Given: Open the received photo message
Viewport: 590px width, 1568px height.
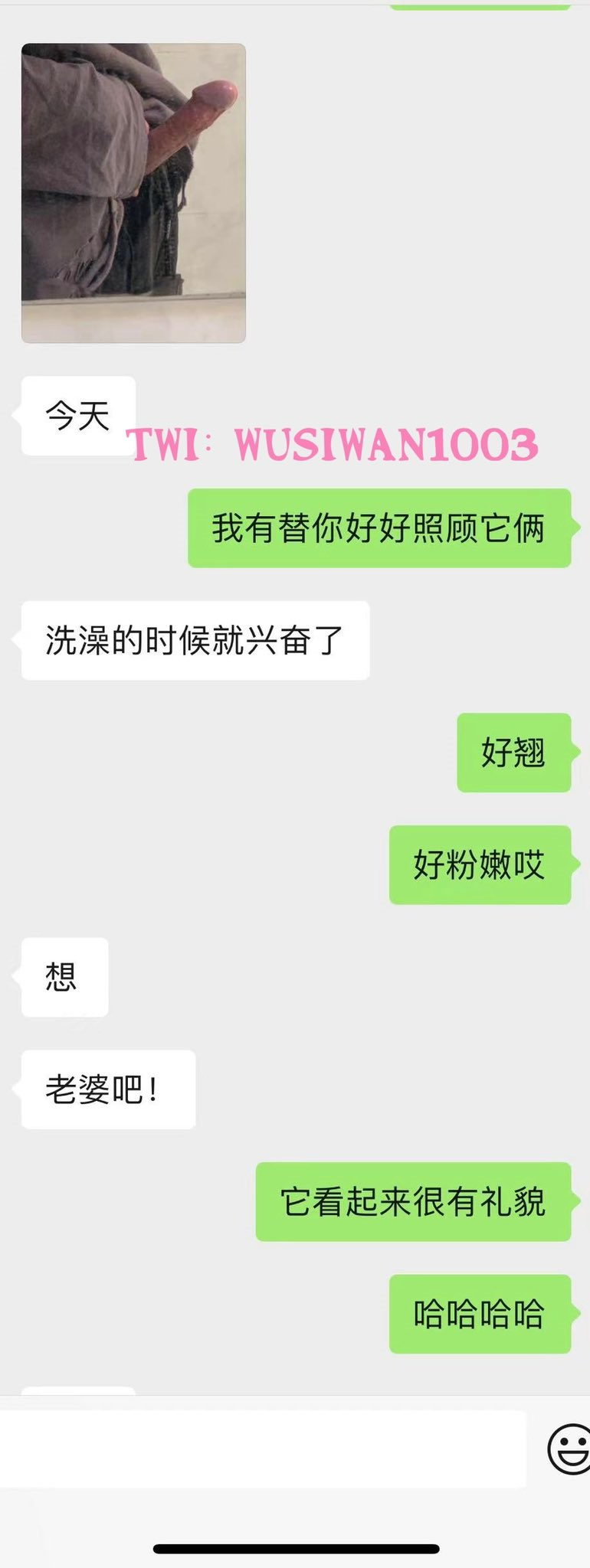Looking at the screenshot, I should point(133,193).
